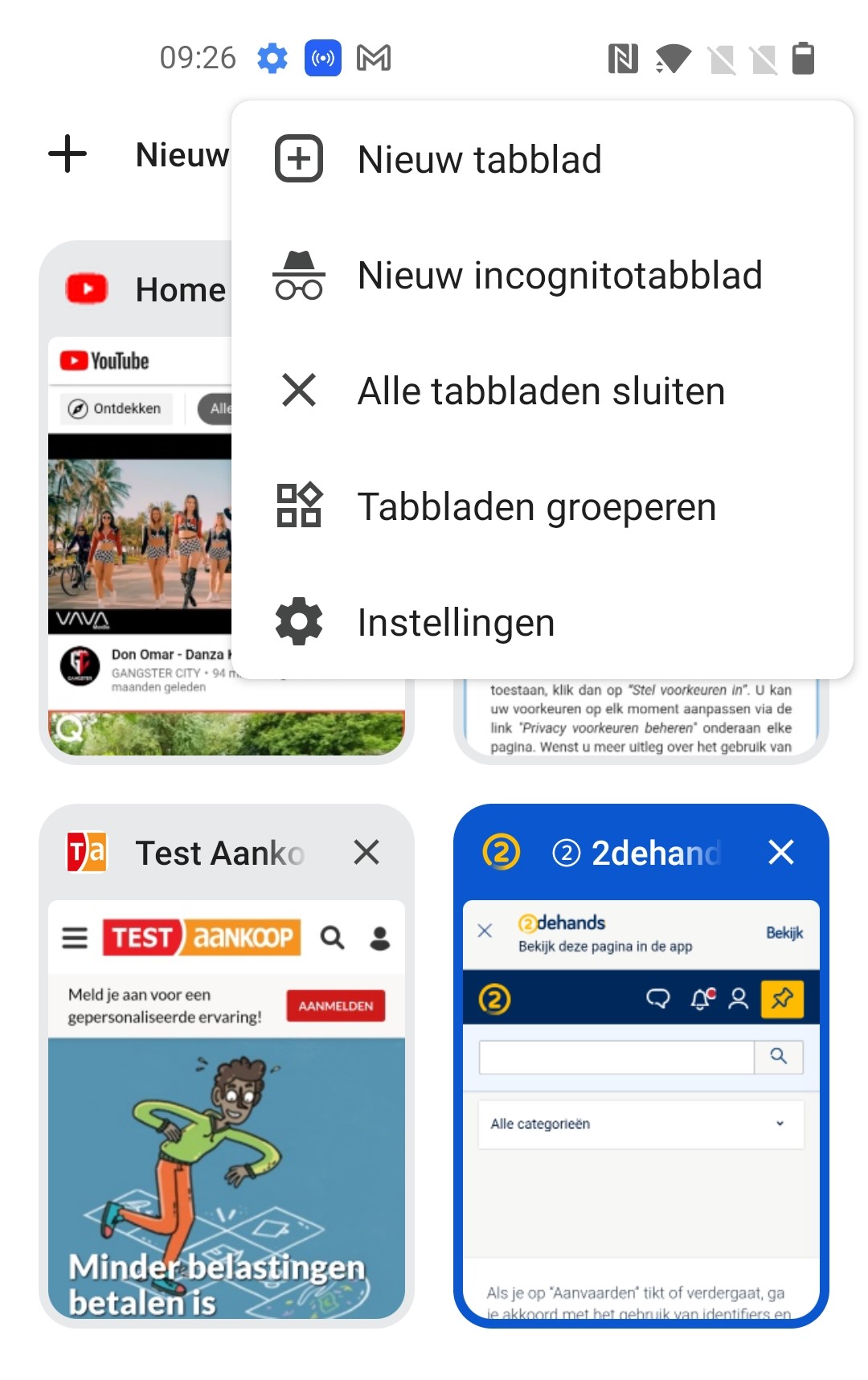Open Instellingen from the menu
Screen dimensions: 868x1380
point(456,623)
